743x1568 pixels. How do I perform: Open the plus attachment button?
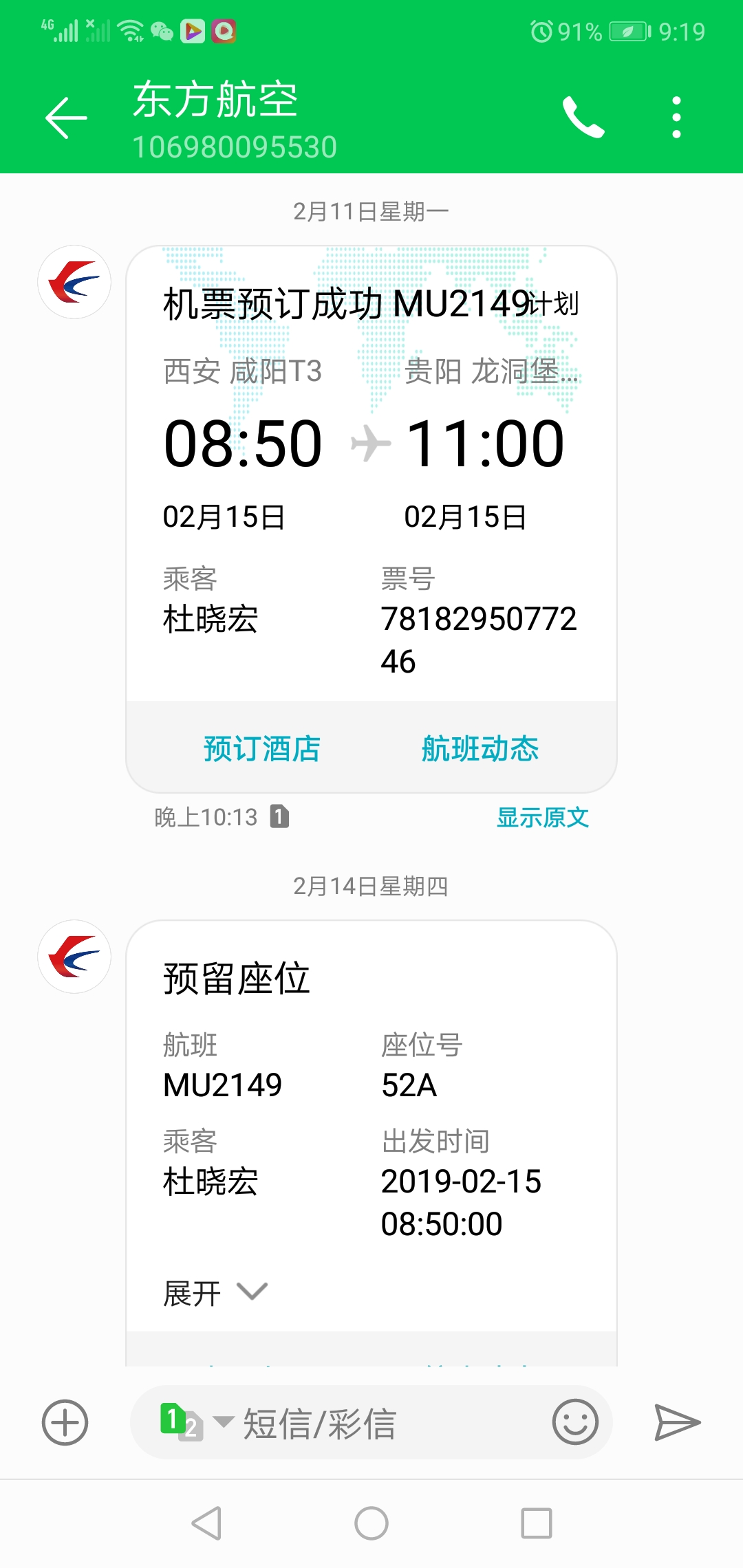pyautogui.click(x=65, y=1422)
